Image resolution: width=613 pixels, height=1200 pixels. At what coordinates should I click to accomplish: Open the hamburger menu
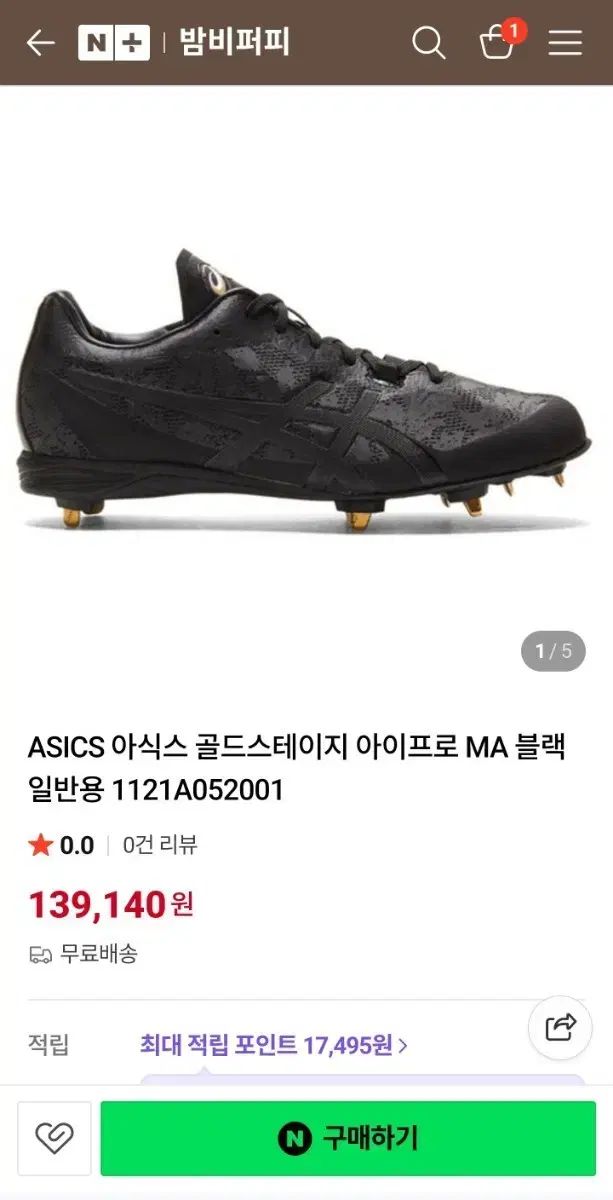pyautogui.click(x=565, y=43)
